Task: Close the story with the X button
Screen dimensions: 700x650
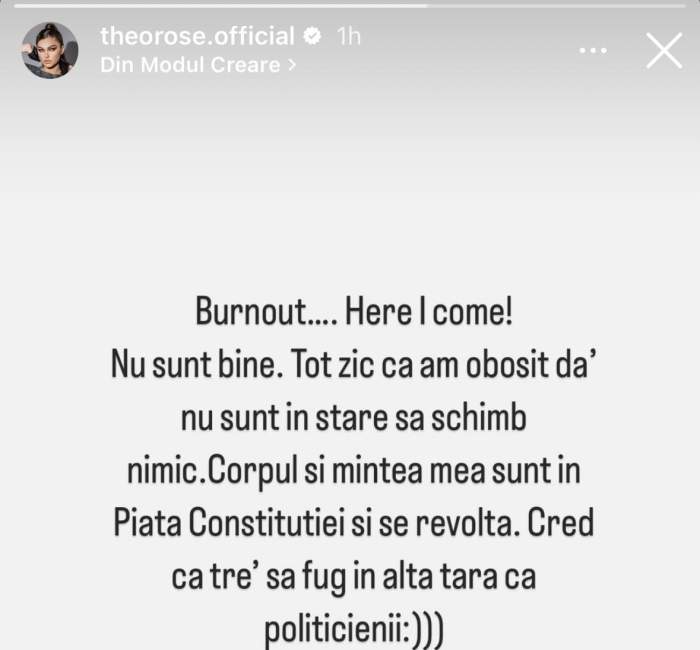Action: coord(663,50)
